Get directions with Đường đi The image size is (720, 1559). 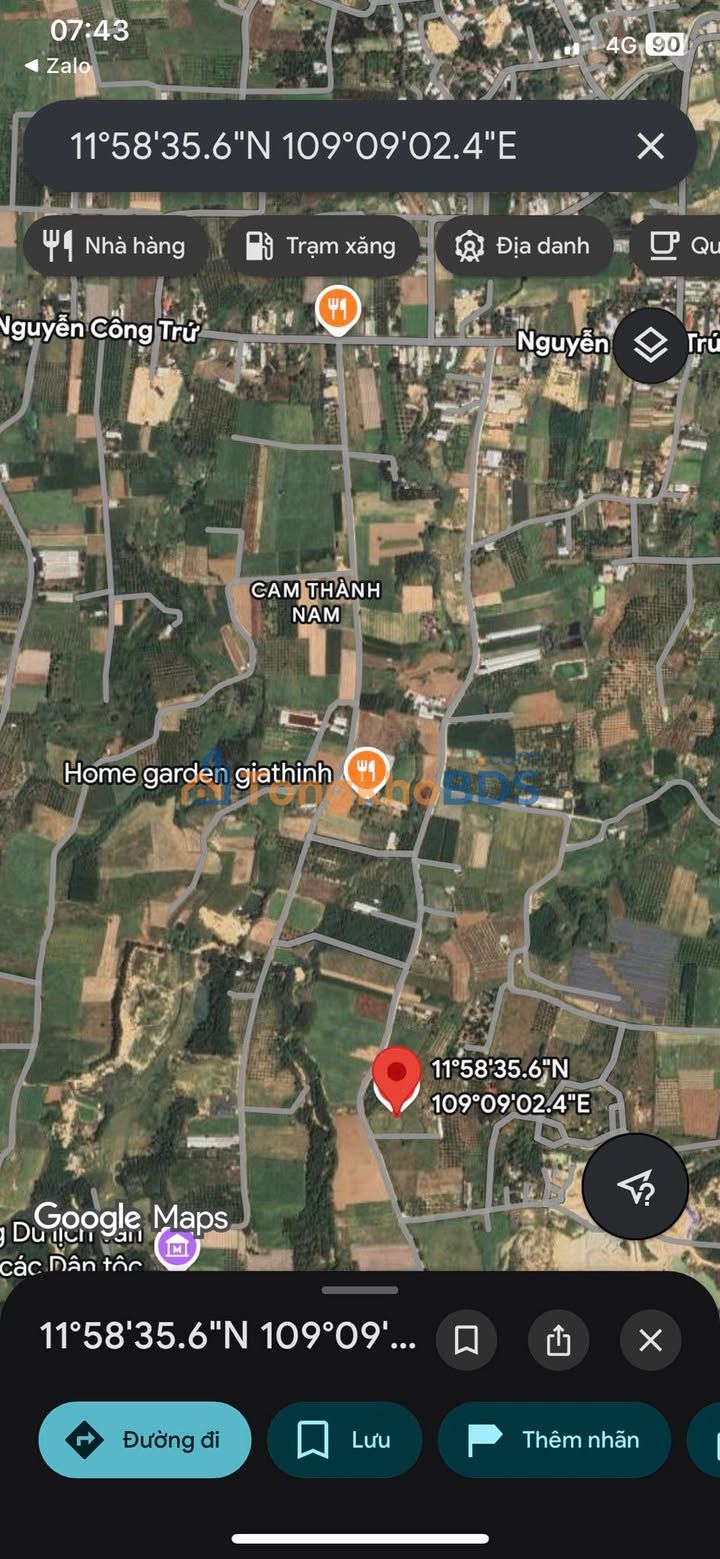click(145, 1440)
